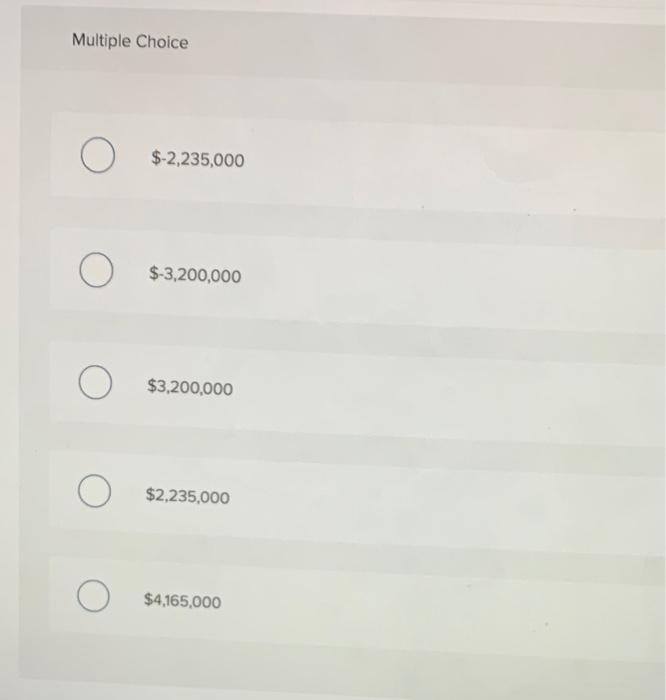666x700 pixels.
Task: Choose the $-3,200,000 option
Action: 96,274
